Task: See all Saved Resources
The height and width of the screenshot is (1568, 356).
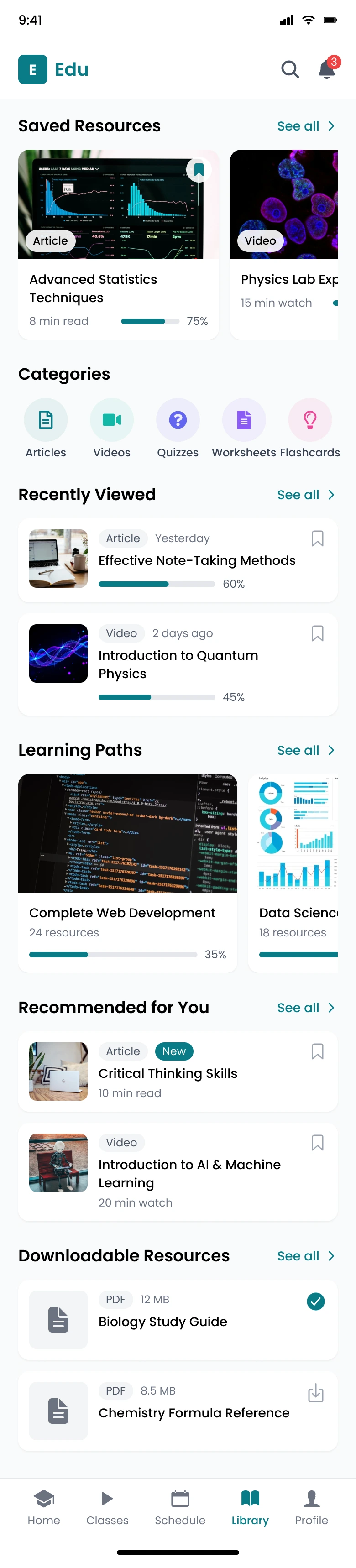Action: (x=305, y=126)
